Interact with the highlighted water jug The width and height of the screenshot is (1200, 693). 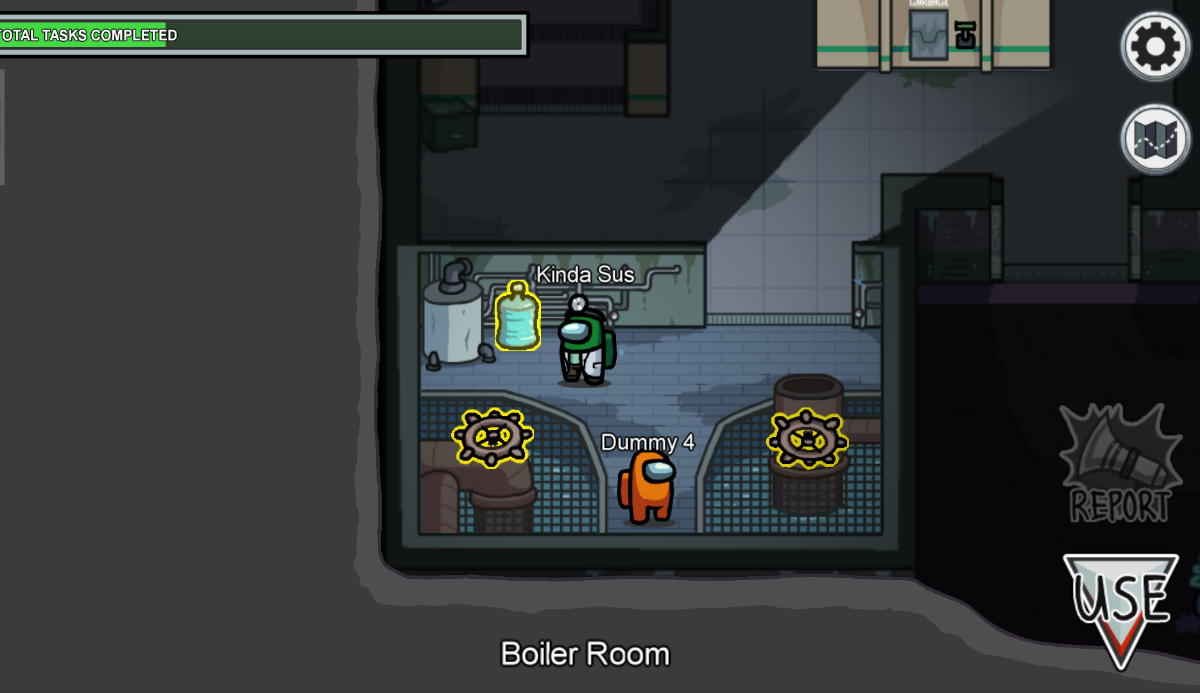click(x=518, y=318)
